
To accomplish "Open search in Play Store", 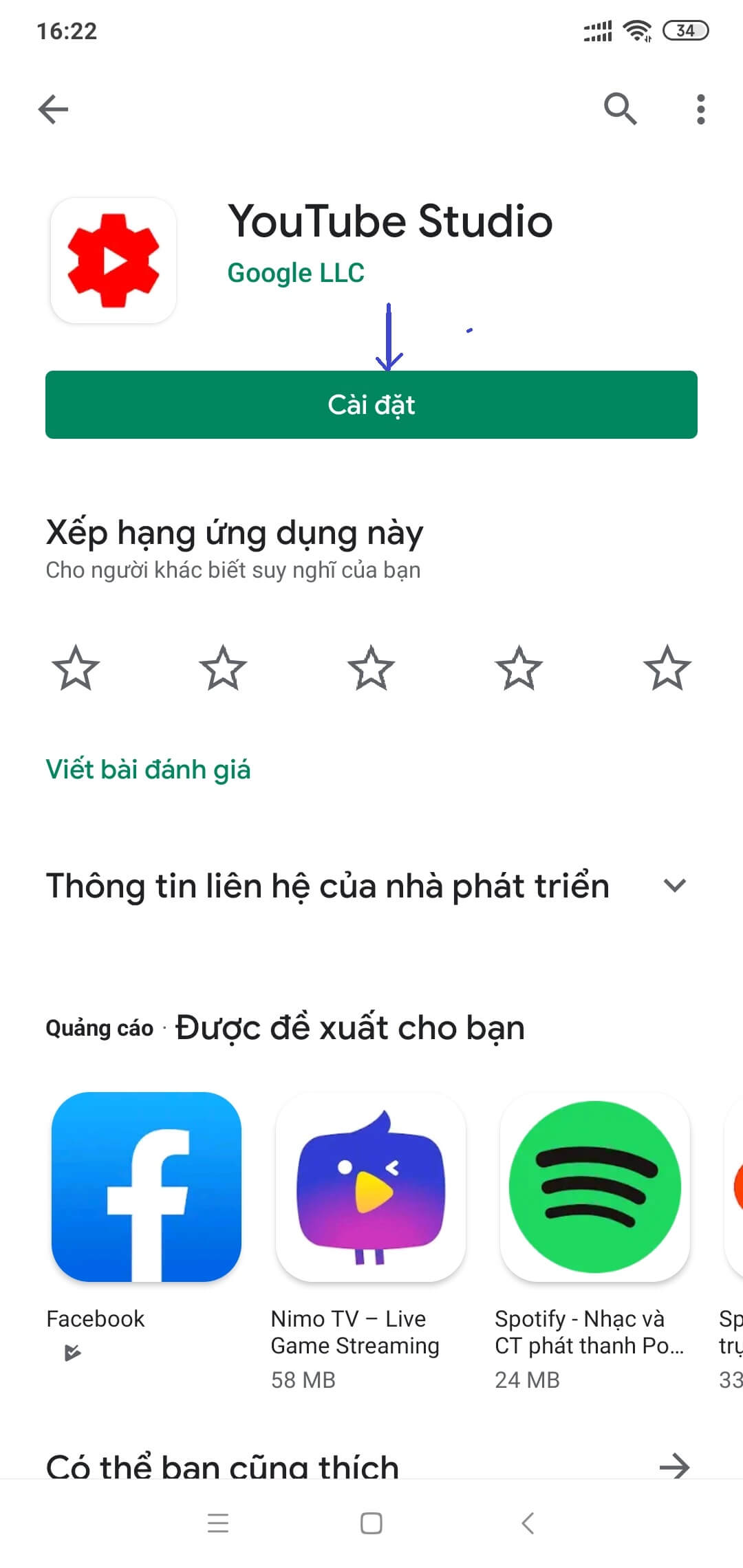I will pos(620,109).
